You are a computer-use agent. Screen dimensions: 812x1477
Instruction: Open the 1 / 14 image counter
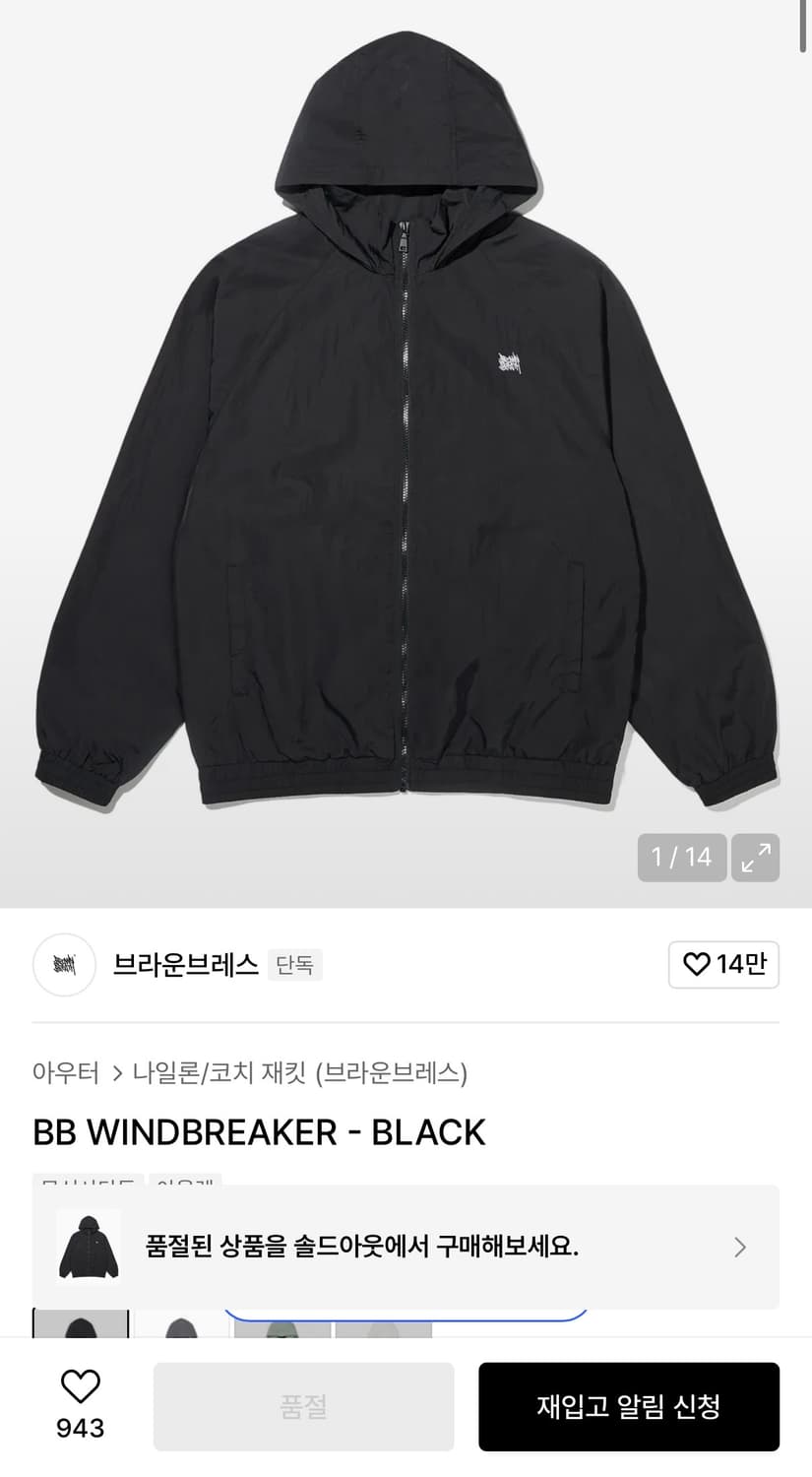(681, 858)
